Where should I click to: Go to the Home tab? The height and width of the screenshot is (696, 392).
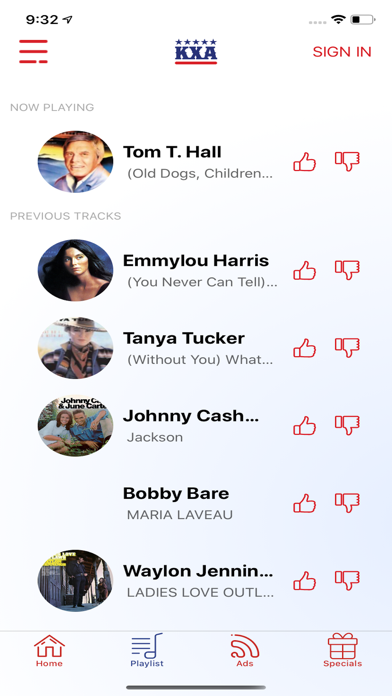(x=49, y=651)
